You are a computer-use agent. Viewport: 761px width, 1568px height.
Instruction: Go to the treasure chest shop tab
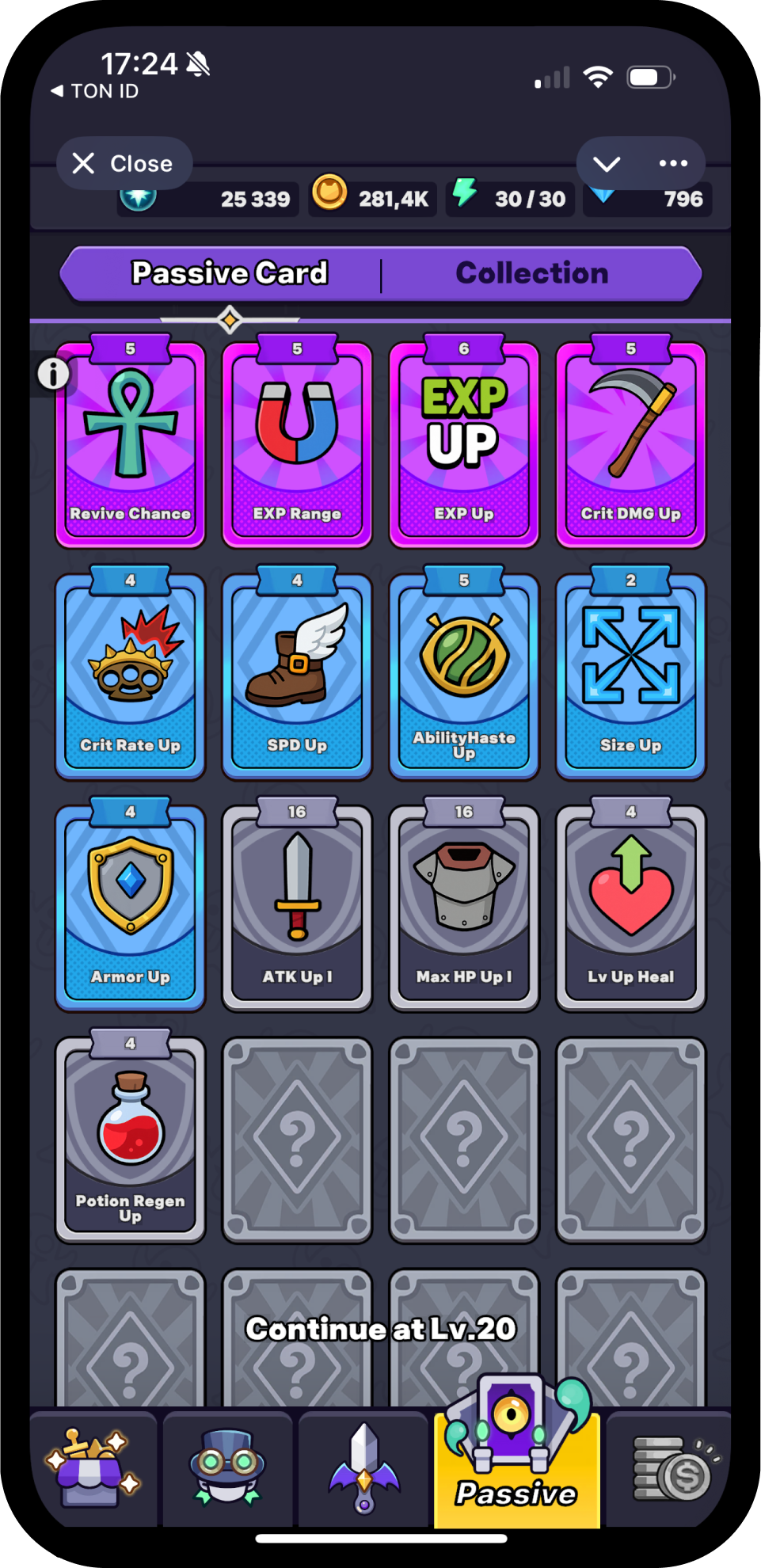(93, 1469)
